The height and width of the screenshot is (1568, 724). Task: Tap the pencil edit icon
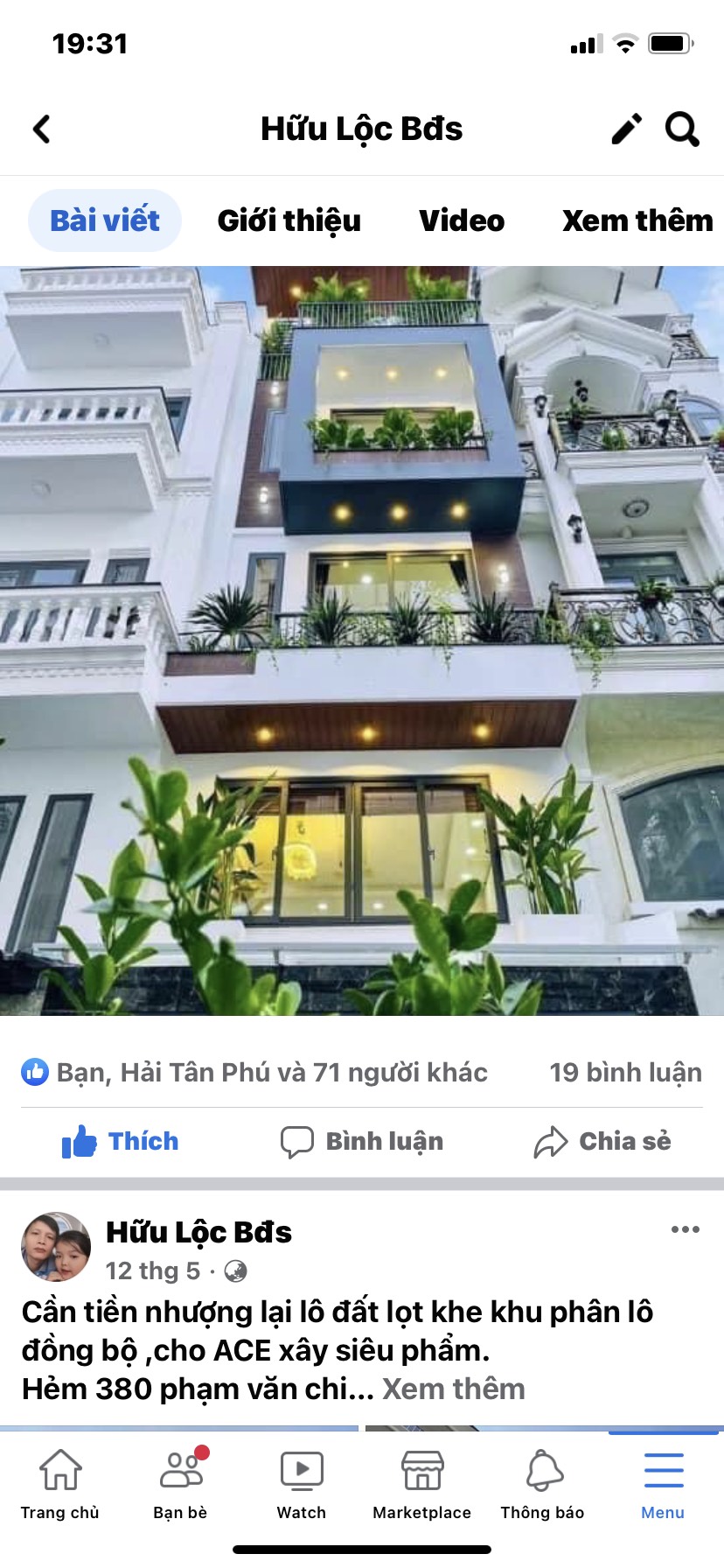click(x=626, y=129)
